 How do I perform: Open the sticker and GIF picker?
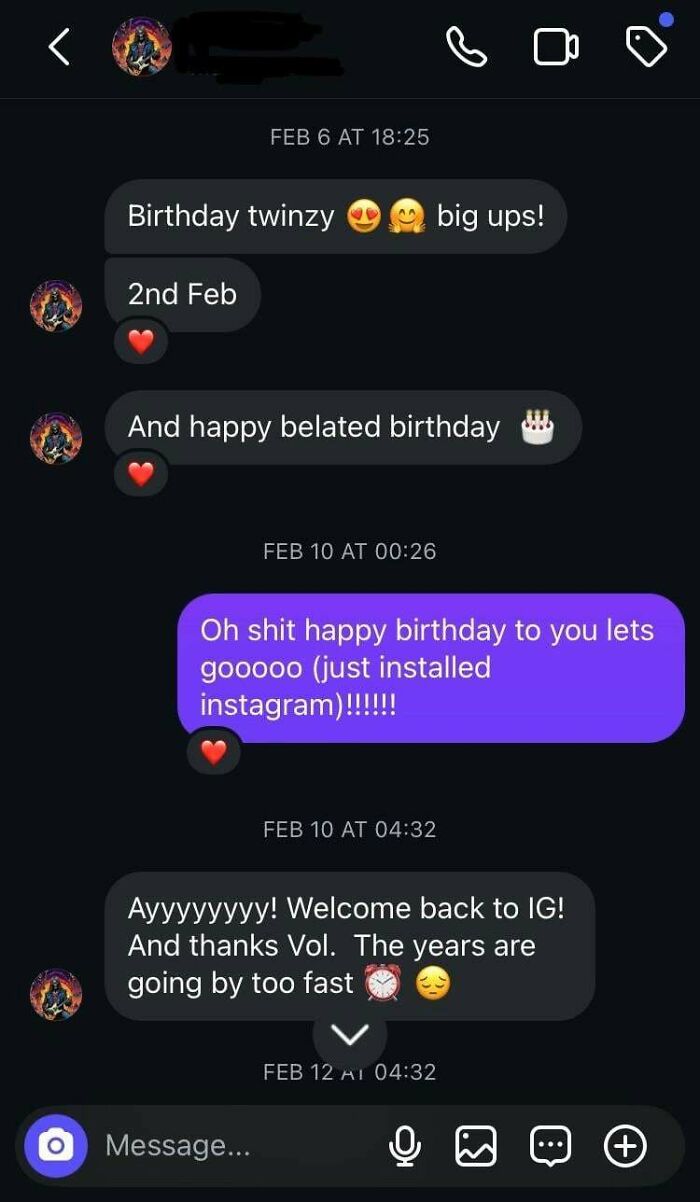550,1145
